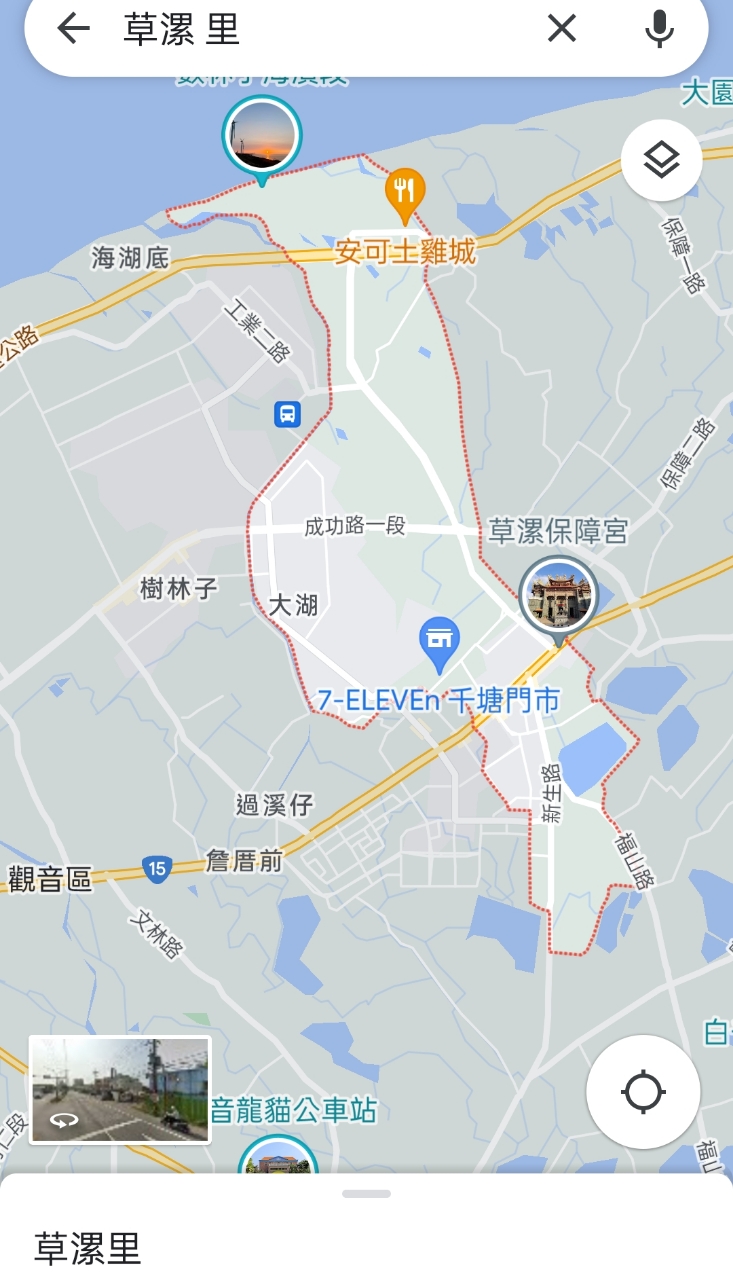Tap the bus stop marker
The image size is (733, 1280).
click(x=288, y=413)
